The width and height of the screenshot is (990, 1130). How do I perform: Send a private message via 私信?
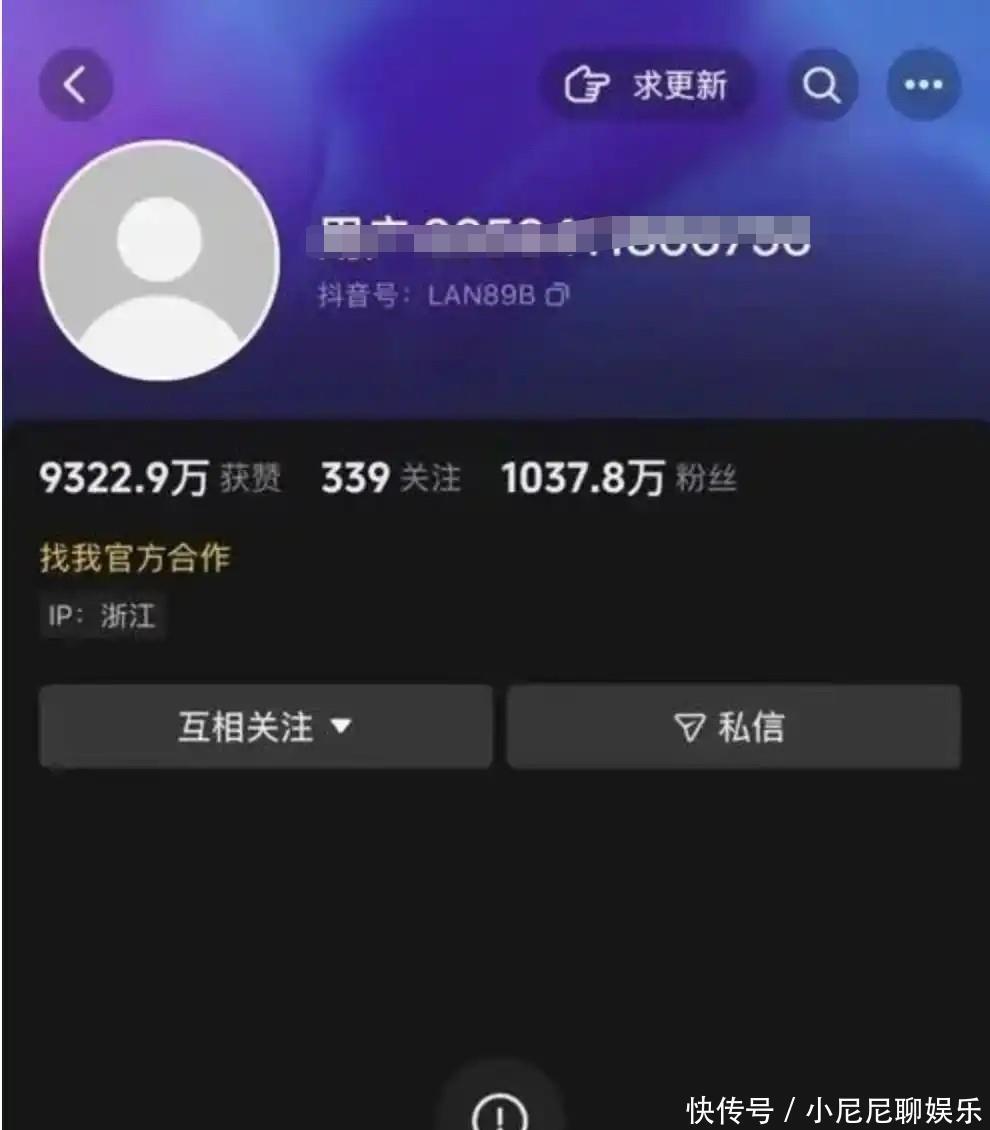tap(733, 727)
